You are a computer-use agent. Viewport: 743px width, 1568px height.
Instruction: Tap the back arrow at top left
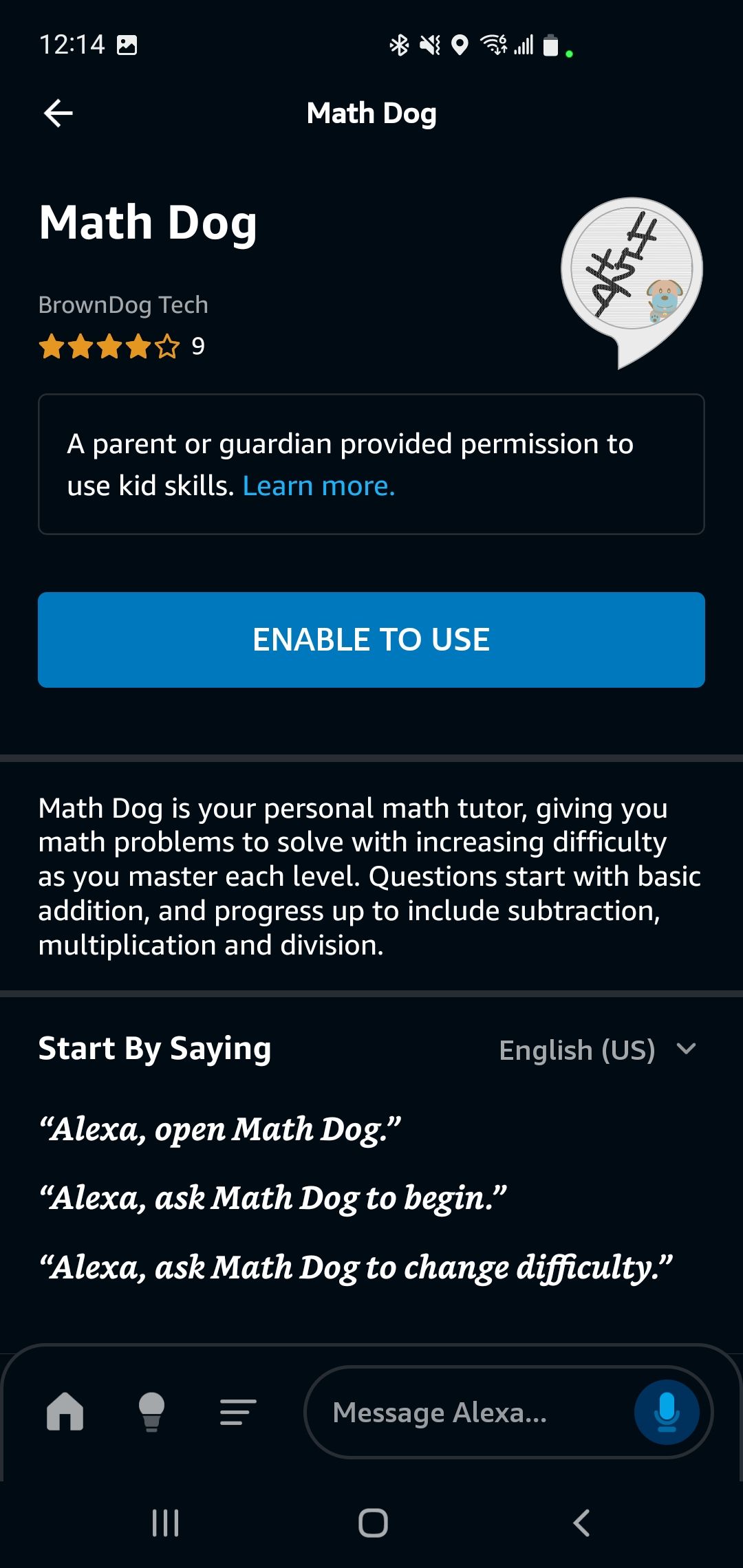pos(59,113)
